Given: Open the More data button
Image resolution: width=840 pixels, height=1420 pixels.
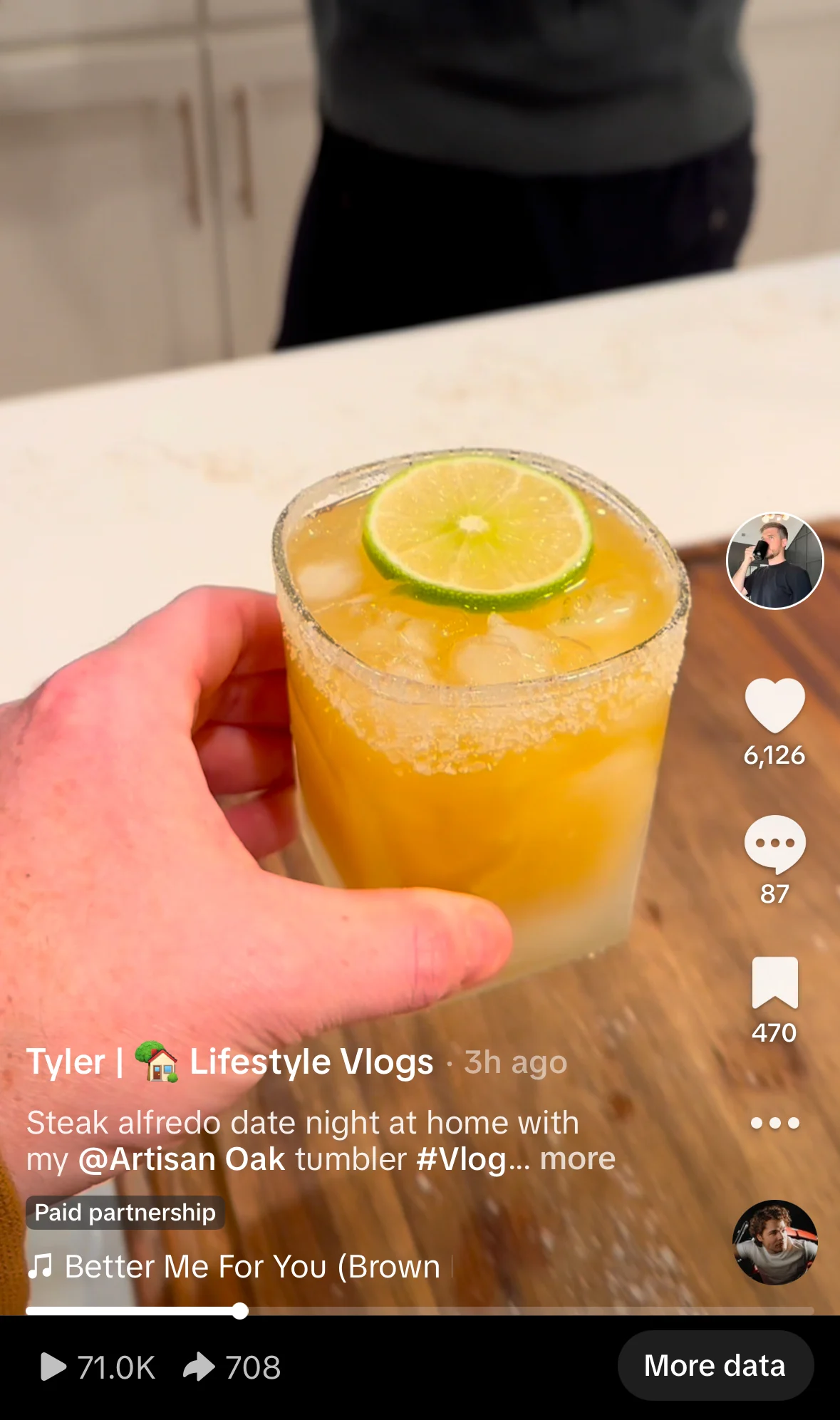Looking at the screenshot, I should coord(715,1365).
